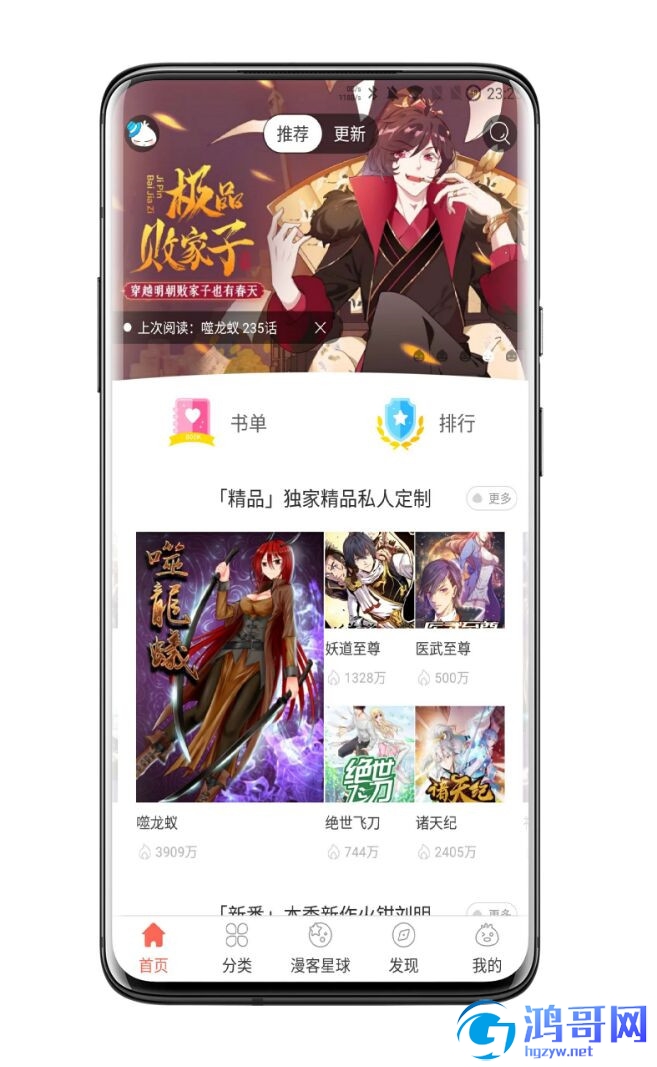Screen dimensions: 657x1067
Task: Open the profile avatar icon
Action: [x=141, y=132]
